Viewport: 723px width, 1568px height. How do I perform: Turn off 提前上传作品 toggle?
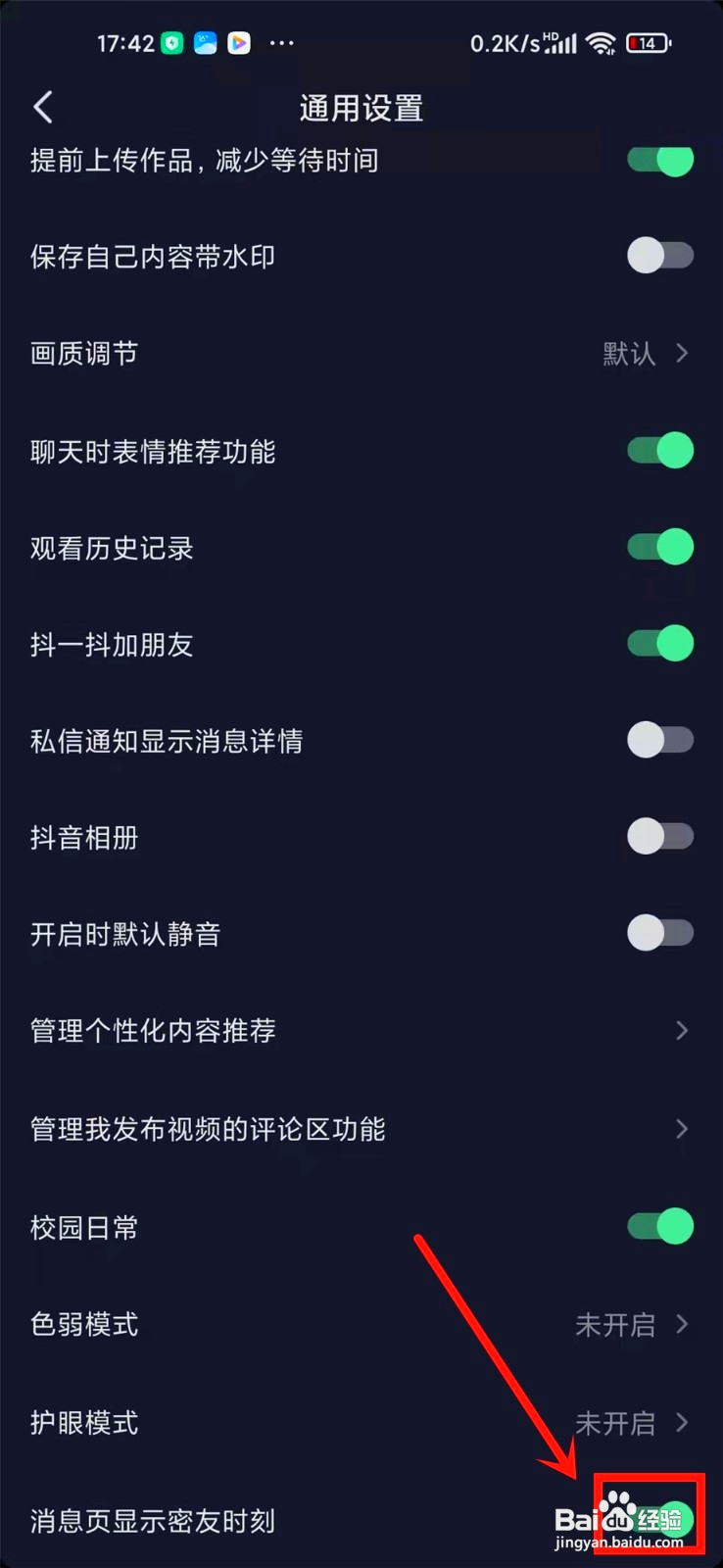point(660,160)
